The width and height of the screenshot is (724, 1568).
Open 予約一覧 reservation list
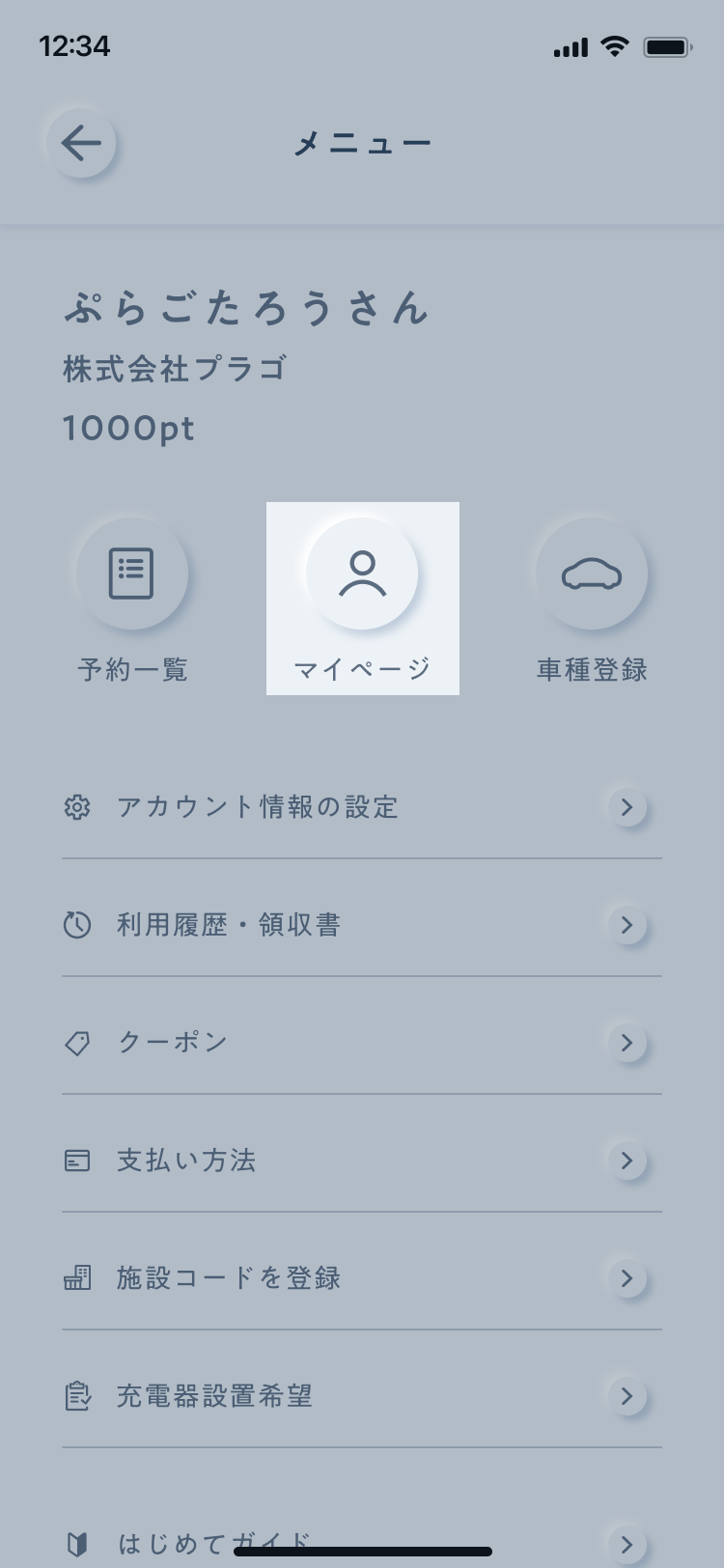(132, 600)
